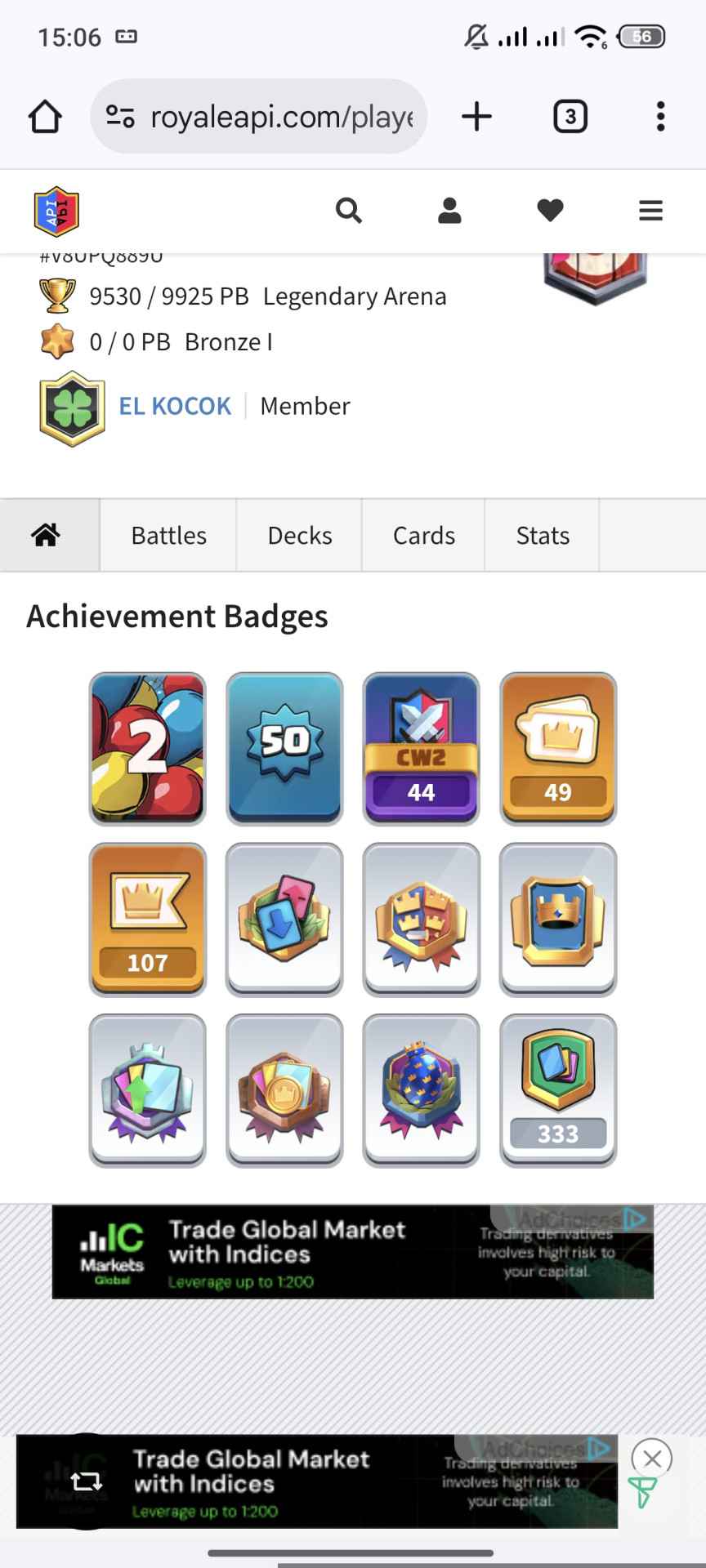Open the EL KOCOK clan link
The image size is (706, 1568).
click(x=175, y=406)
